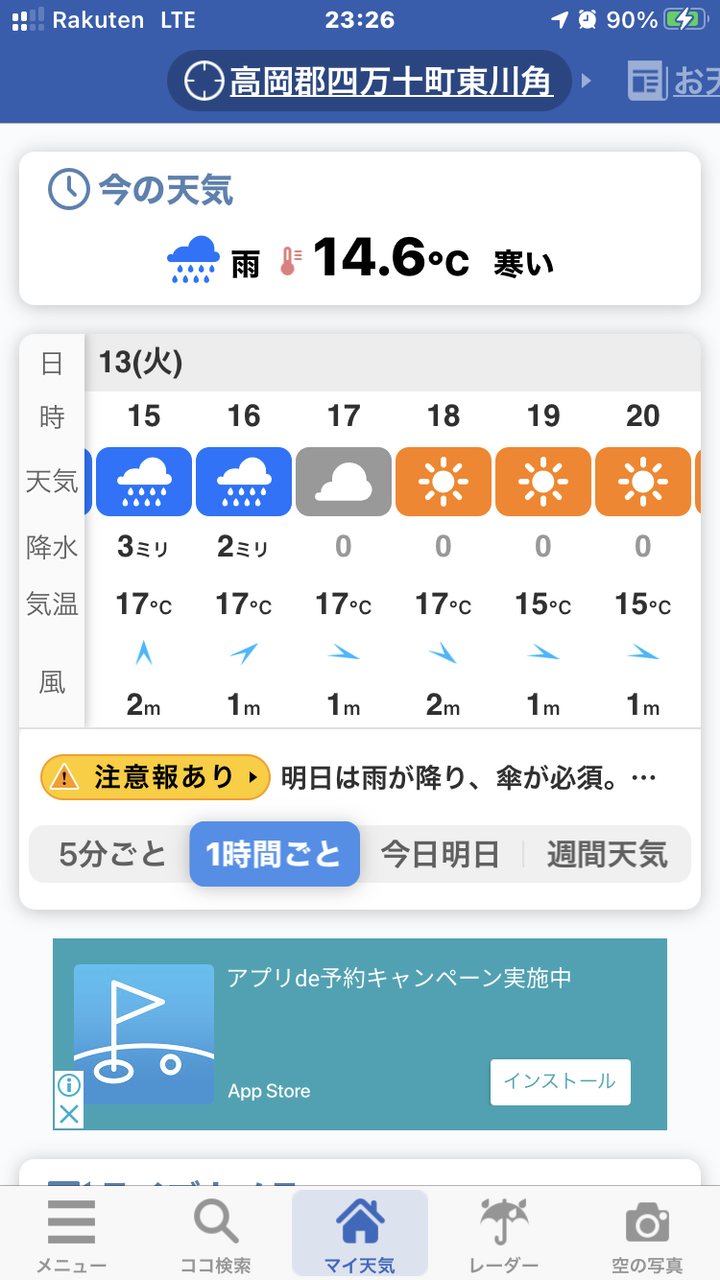Go to ココ検索 search
This screenshot has width=720, height=1280.
(x=216, y=1235)
